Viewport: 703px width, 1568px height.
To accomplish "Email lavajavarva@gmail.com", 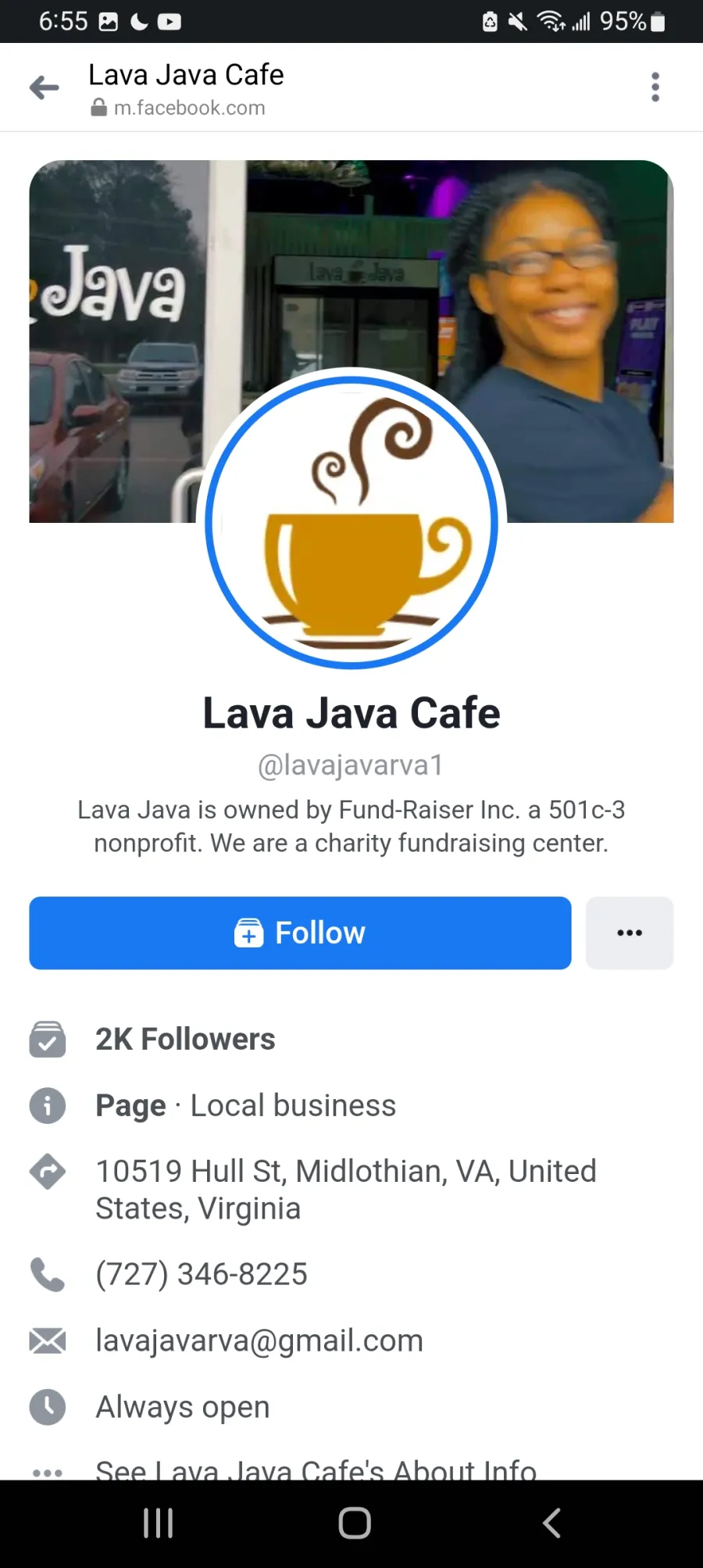I will click(259, 1341).
